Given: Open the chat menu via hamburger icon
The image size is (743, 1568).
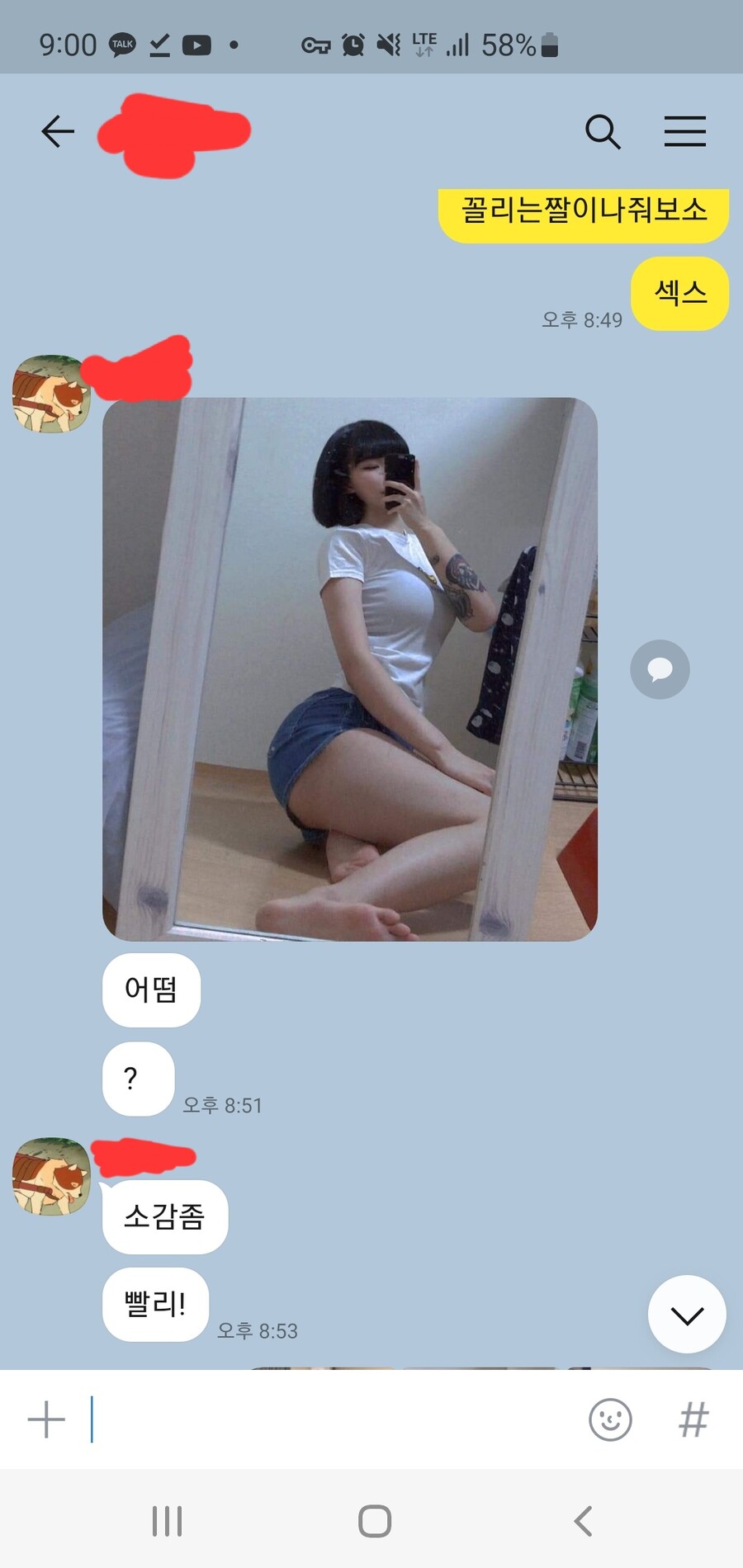Looking at the screenshot, I should [684, 132].
